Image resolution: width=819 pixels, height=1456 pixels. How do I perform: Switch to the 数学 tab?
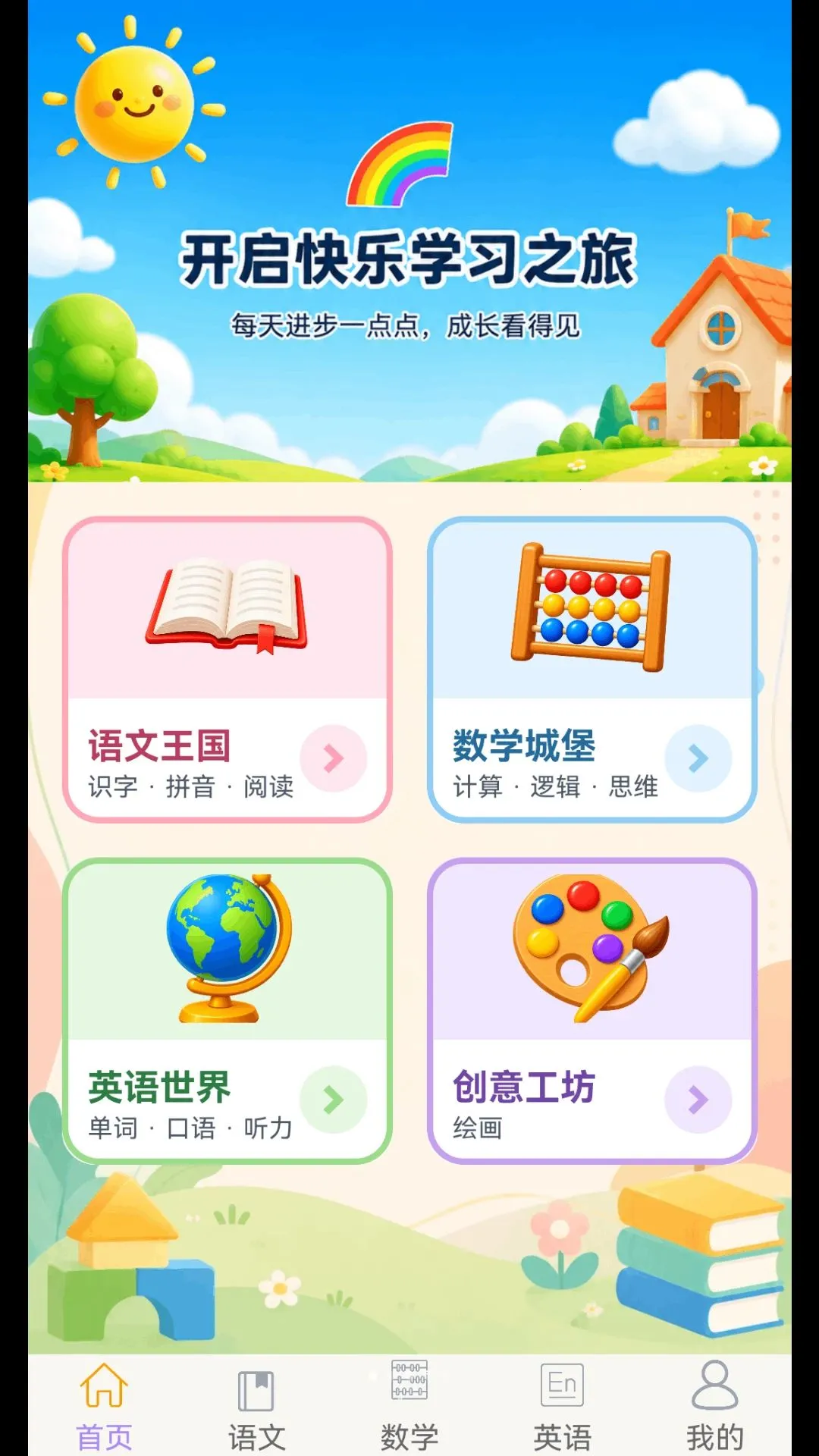click(x=409, y=1405)
